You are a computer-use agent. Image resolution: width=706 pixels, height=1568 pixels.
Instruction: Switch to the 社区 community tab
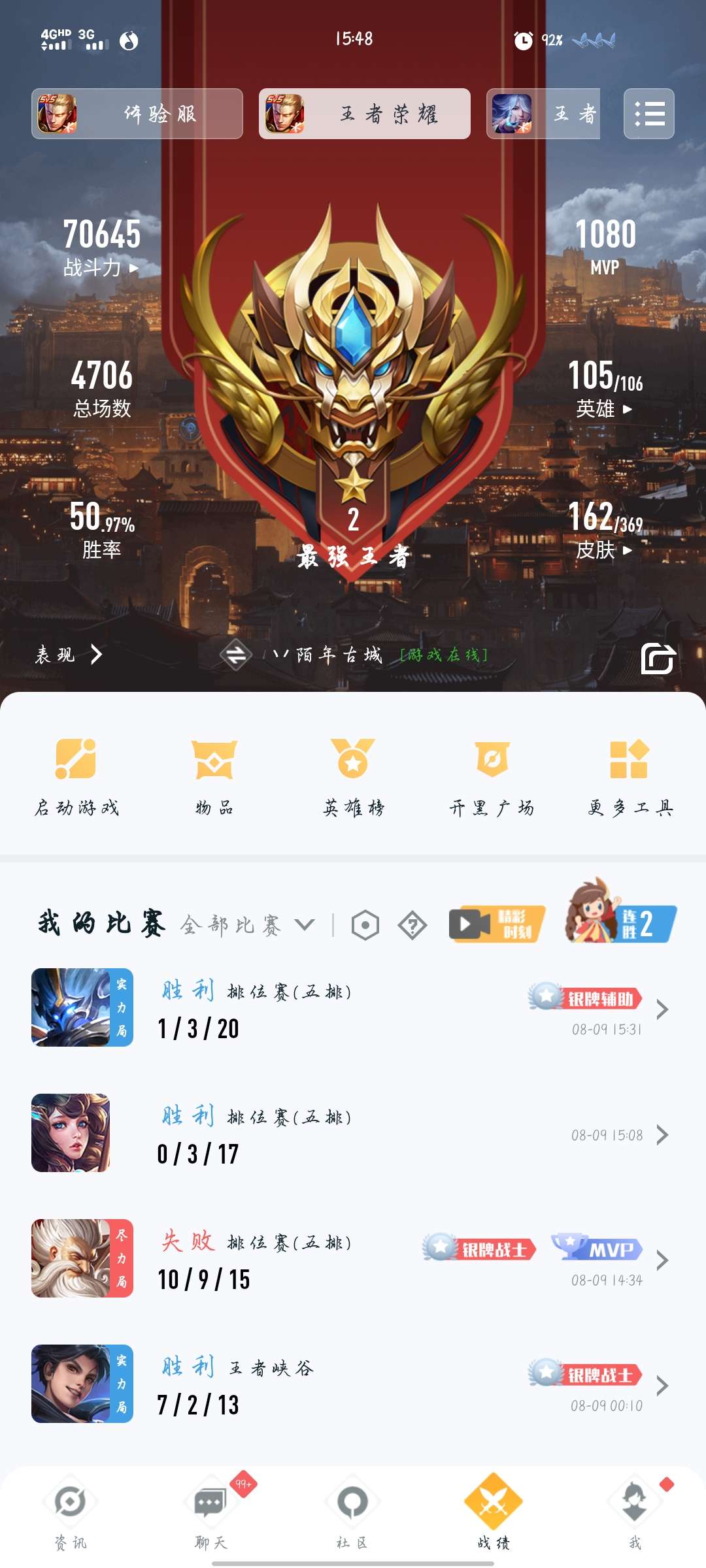[352, 1514]
